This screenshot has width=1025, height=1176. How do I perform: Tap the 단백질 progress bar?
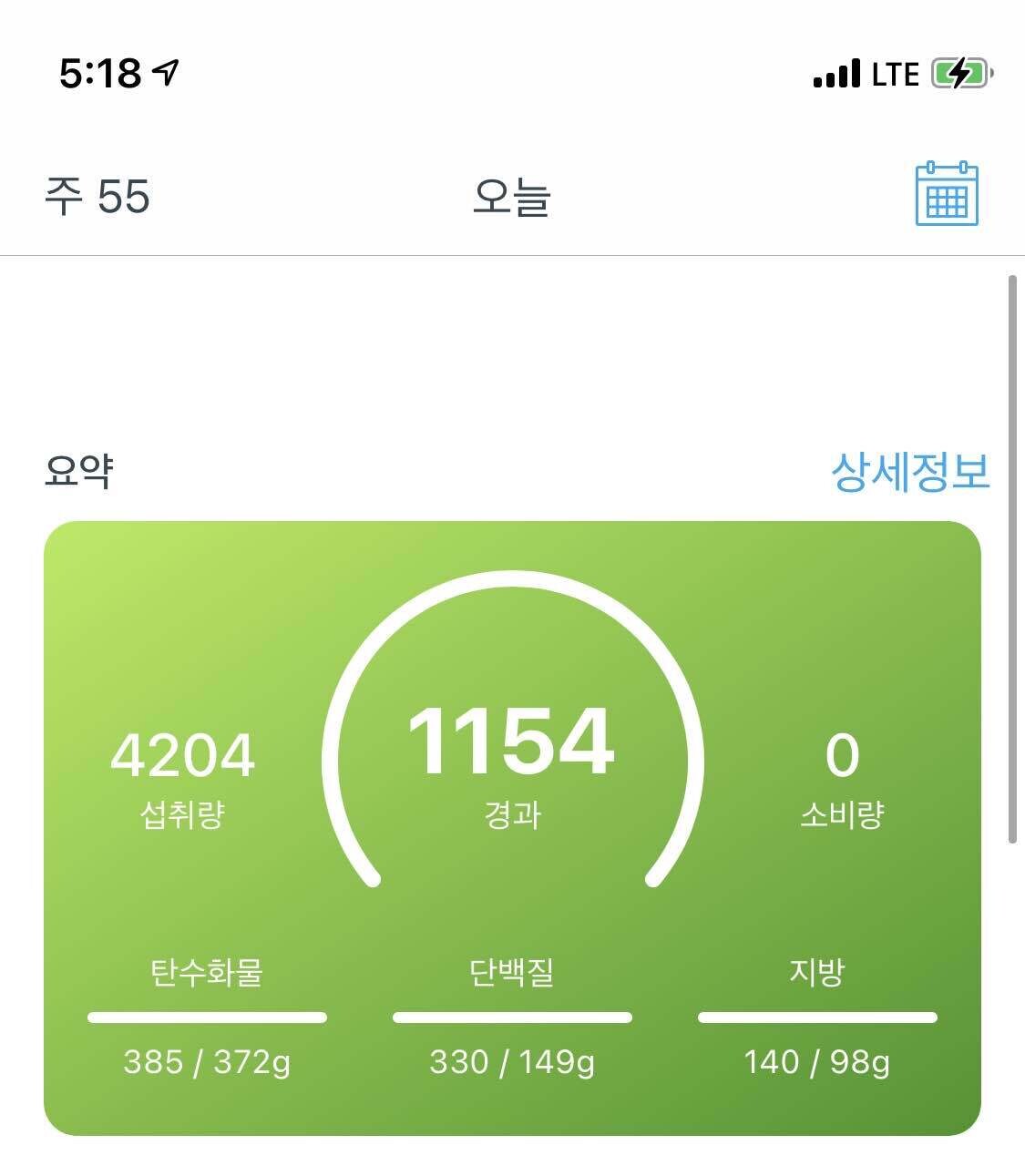pos(511,1017)
